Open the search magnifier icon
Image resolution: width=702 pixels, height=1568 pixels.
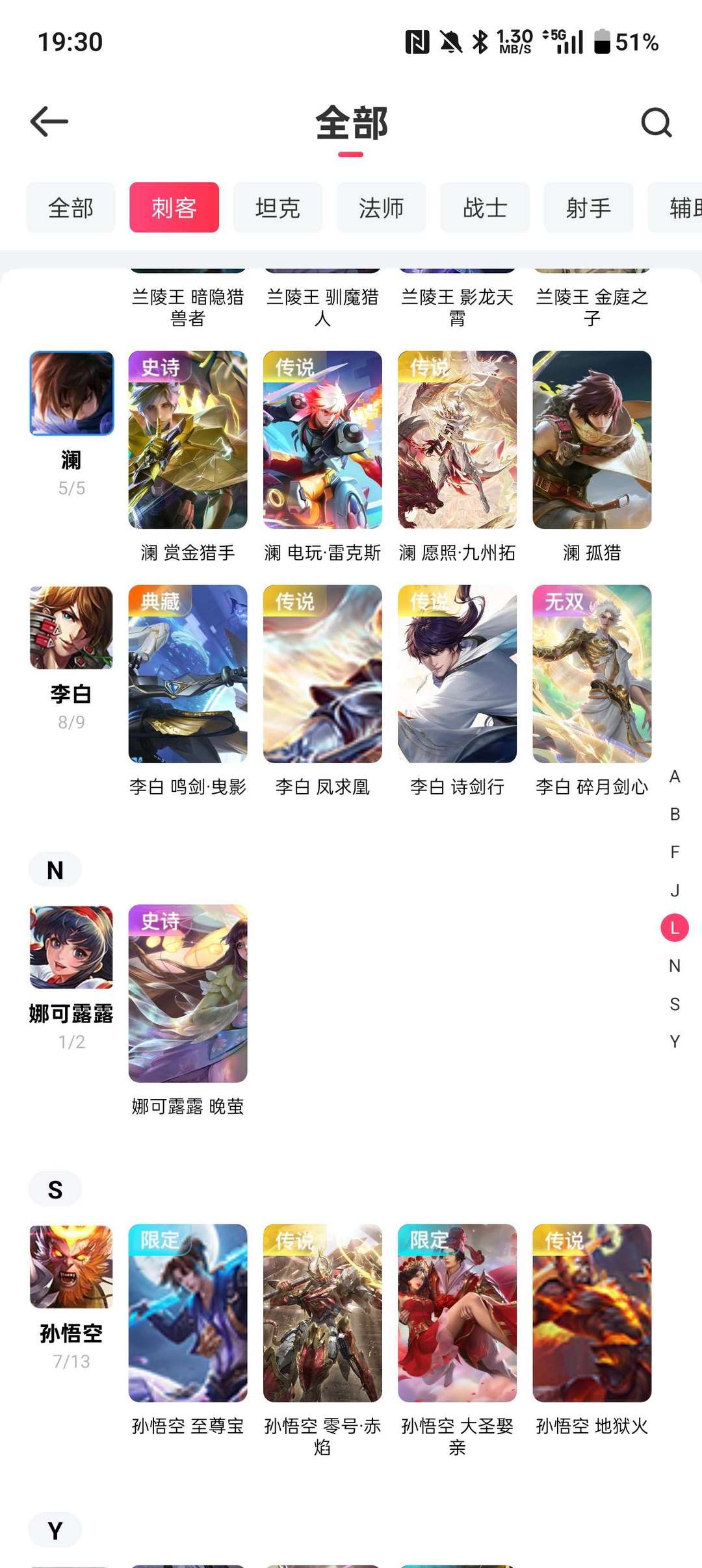pos(656,122)
